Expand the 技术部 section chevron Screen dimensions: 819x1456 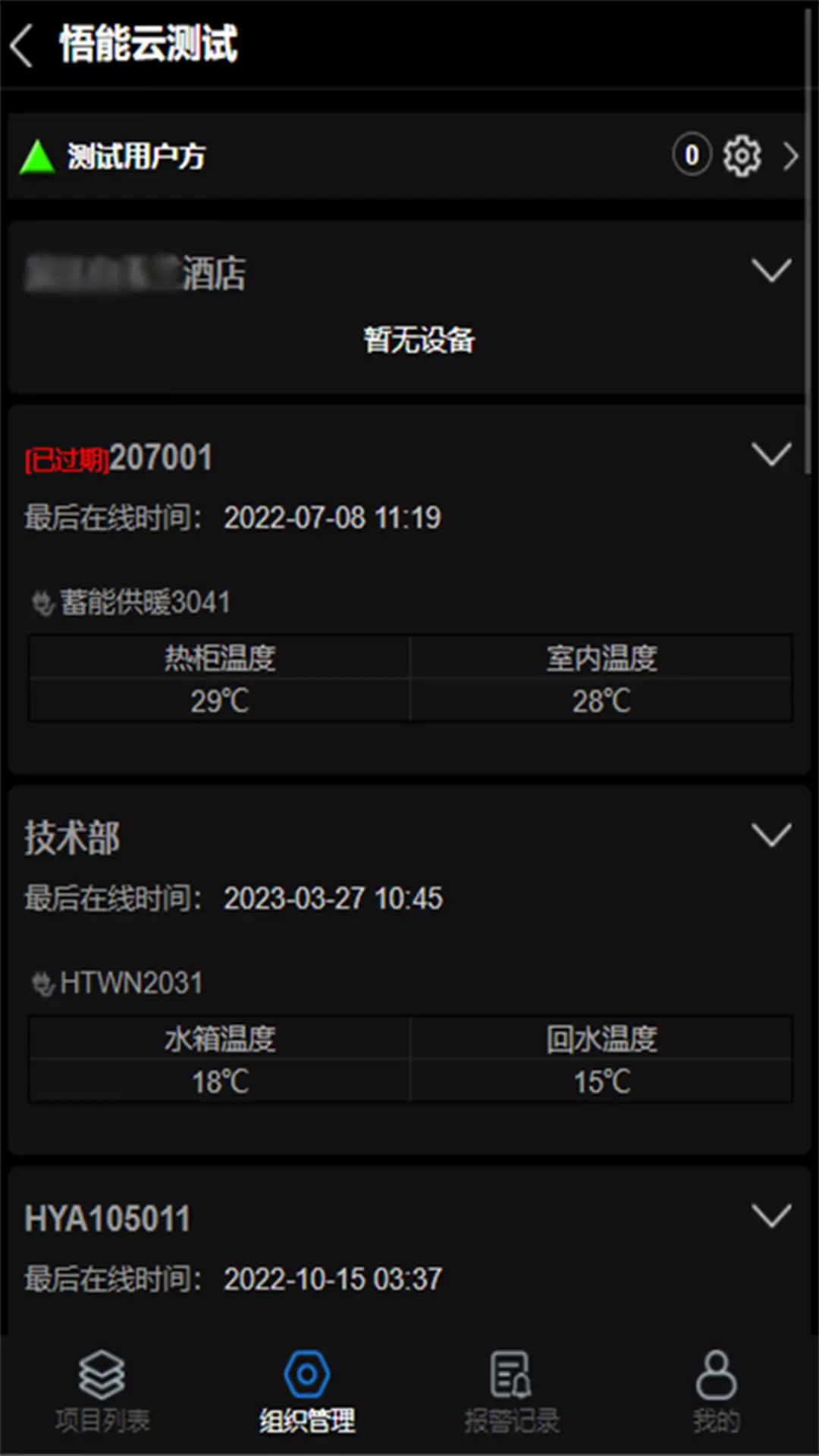point(771,836)
